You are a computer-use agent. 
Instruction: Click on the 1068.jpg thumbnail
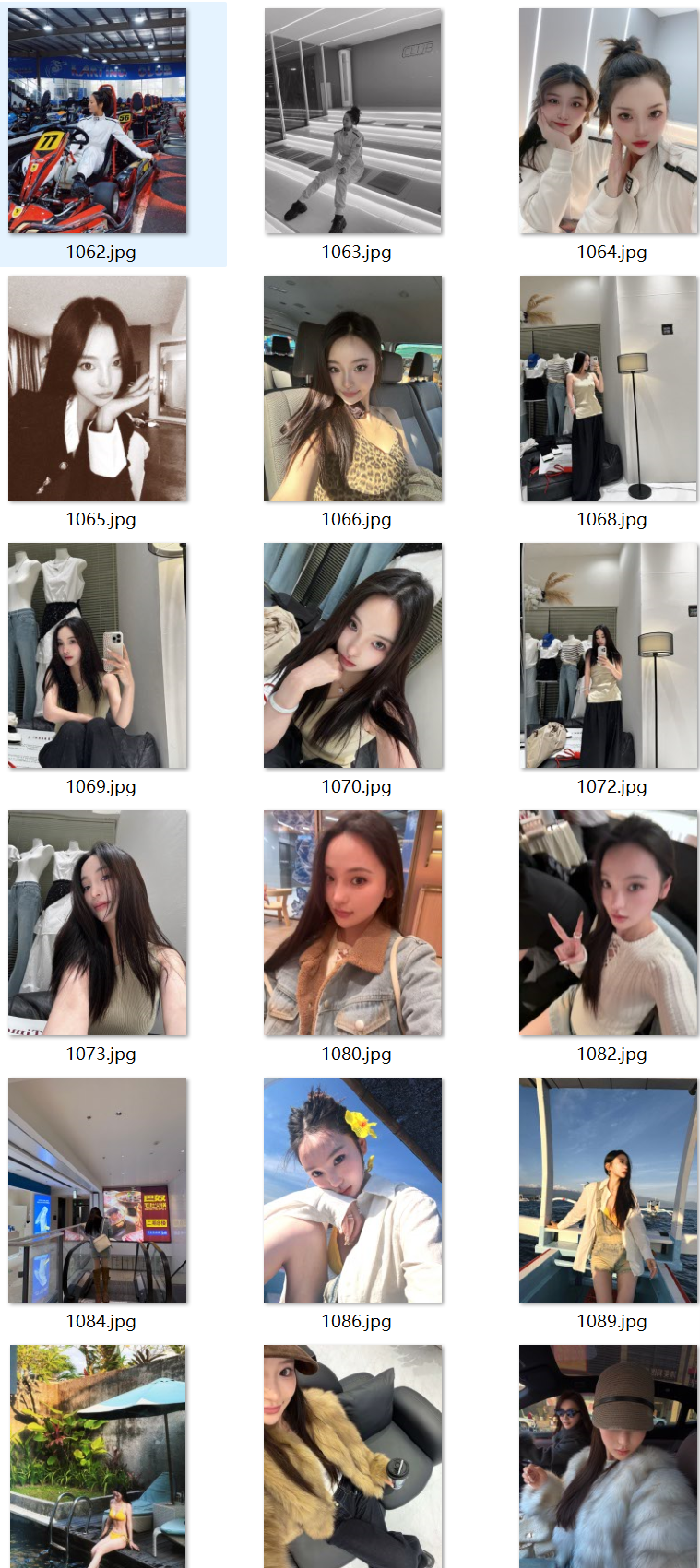[609, 388]
